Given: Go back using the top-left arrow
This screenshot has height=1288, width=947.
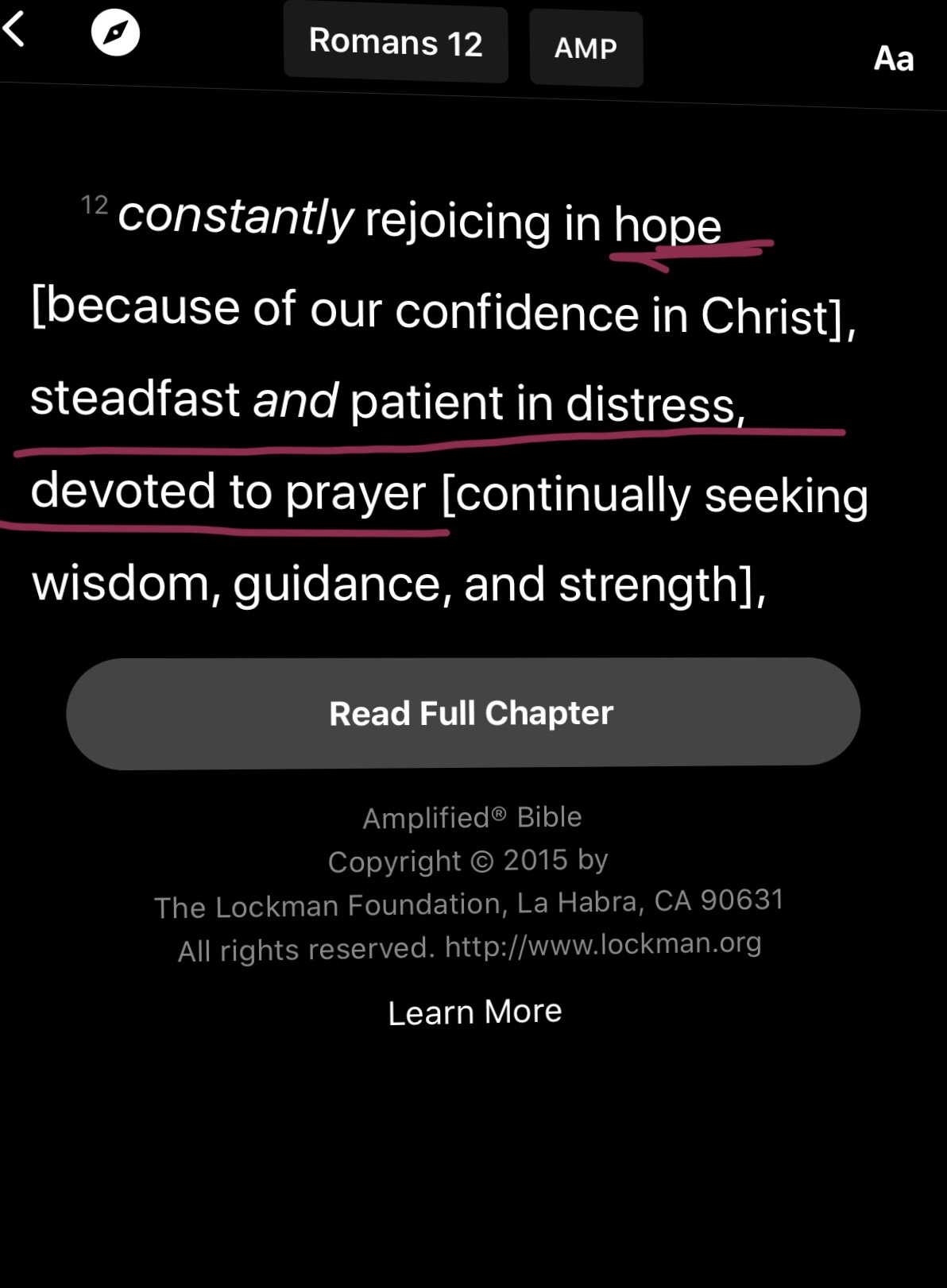Looking at the screenshot, I should 14,30.
